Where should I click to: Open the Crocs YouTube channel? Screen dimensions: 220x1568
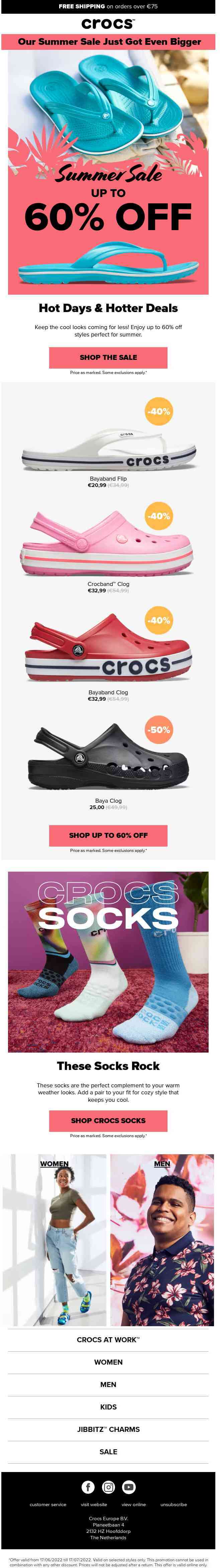(129, 1487)
